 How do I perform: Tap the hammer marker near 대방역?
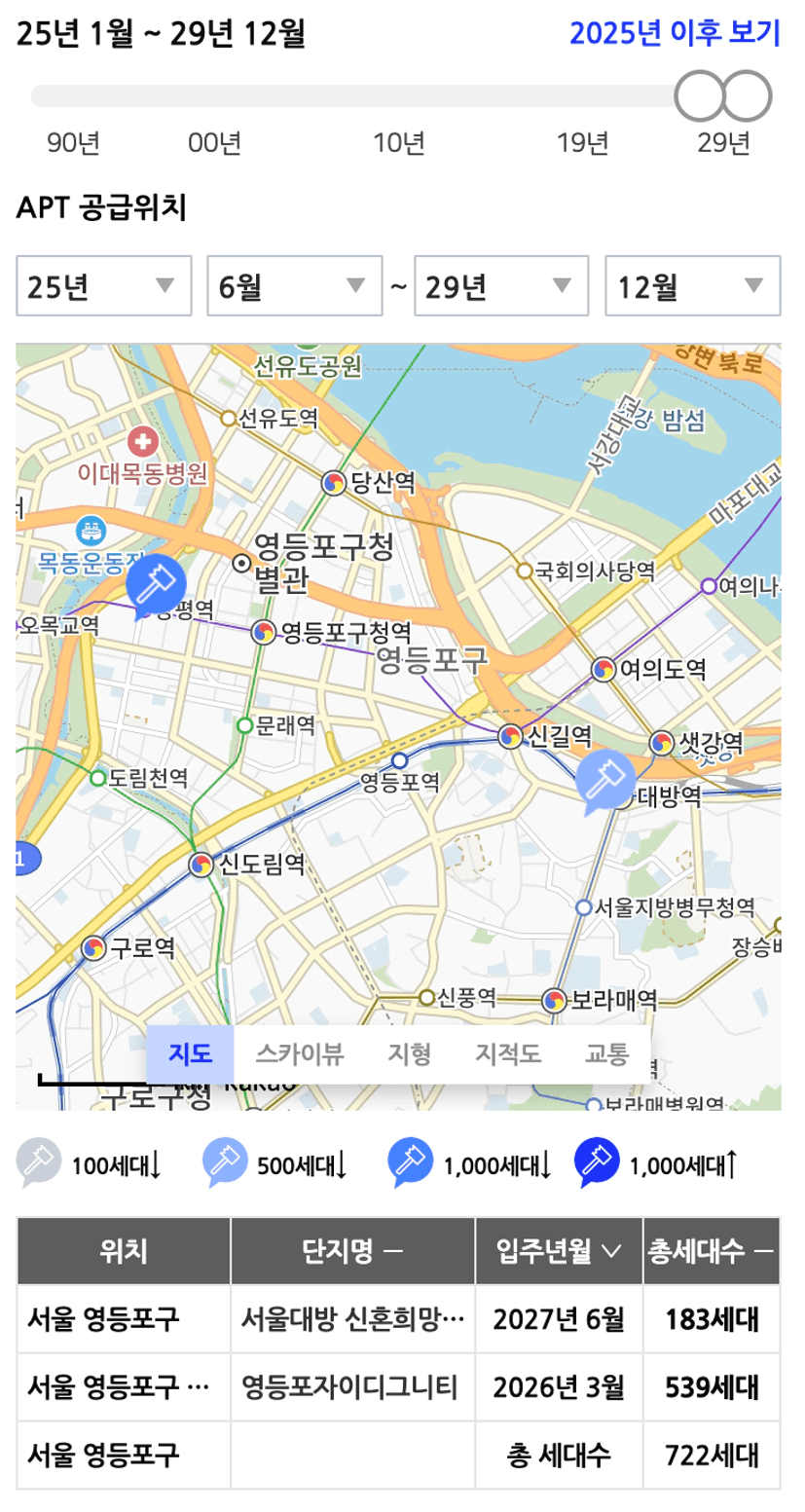pos(604,781)
